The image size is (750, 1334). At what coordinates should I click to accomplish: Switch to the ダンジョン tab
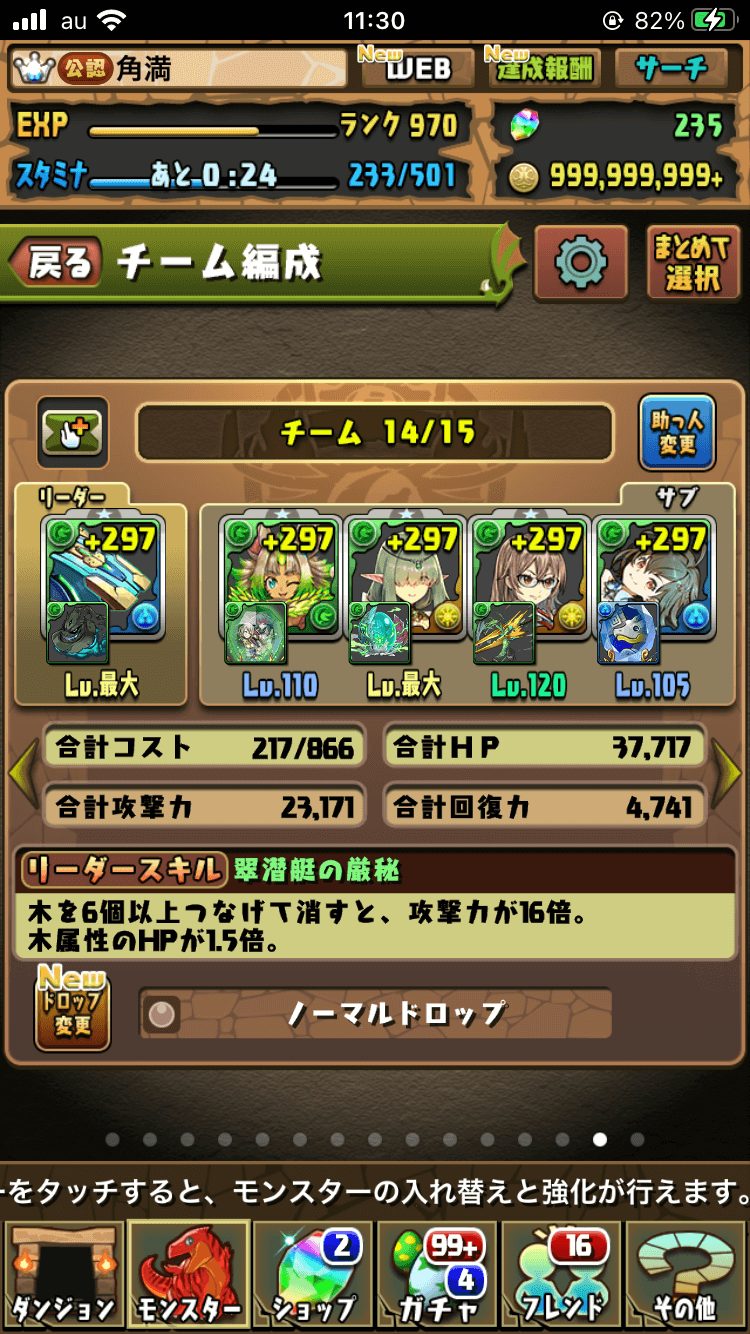pos(63,1273)
